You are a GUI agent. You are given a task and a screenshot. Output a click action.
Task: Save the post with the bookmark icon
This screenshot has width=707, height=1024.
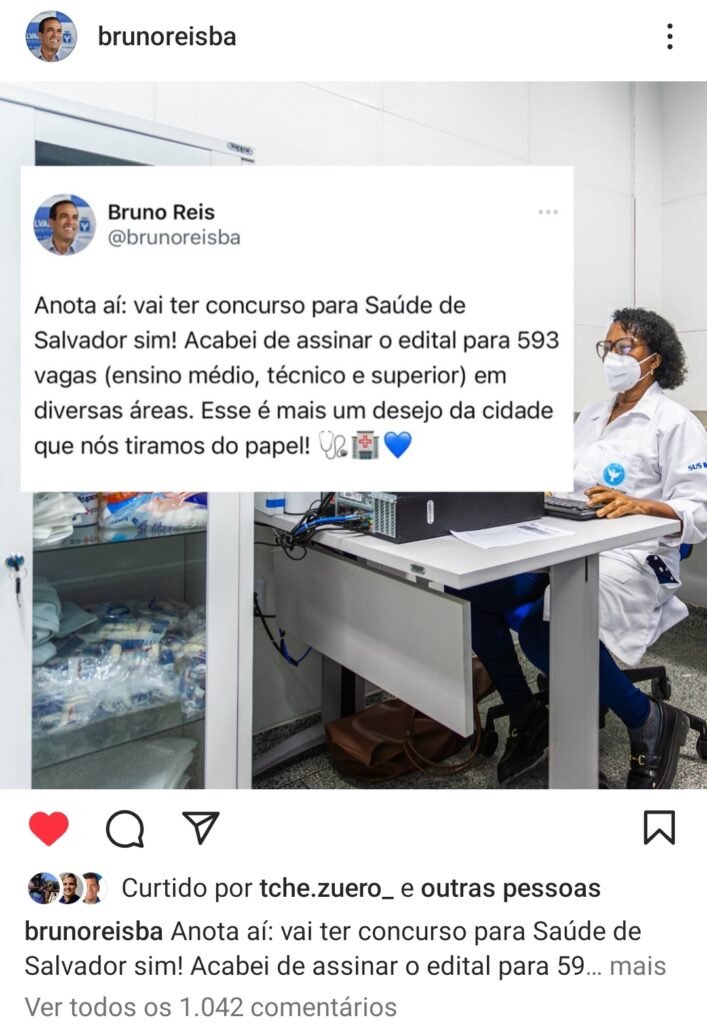click(658, 827)
